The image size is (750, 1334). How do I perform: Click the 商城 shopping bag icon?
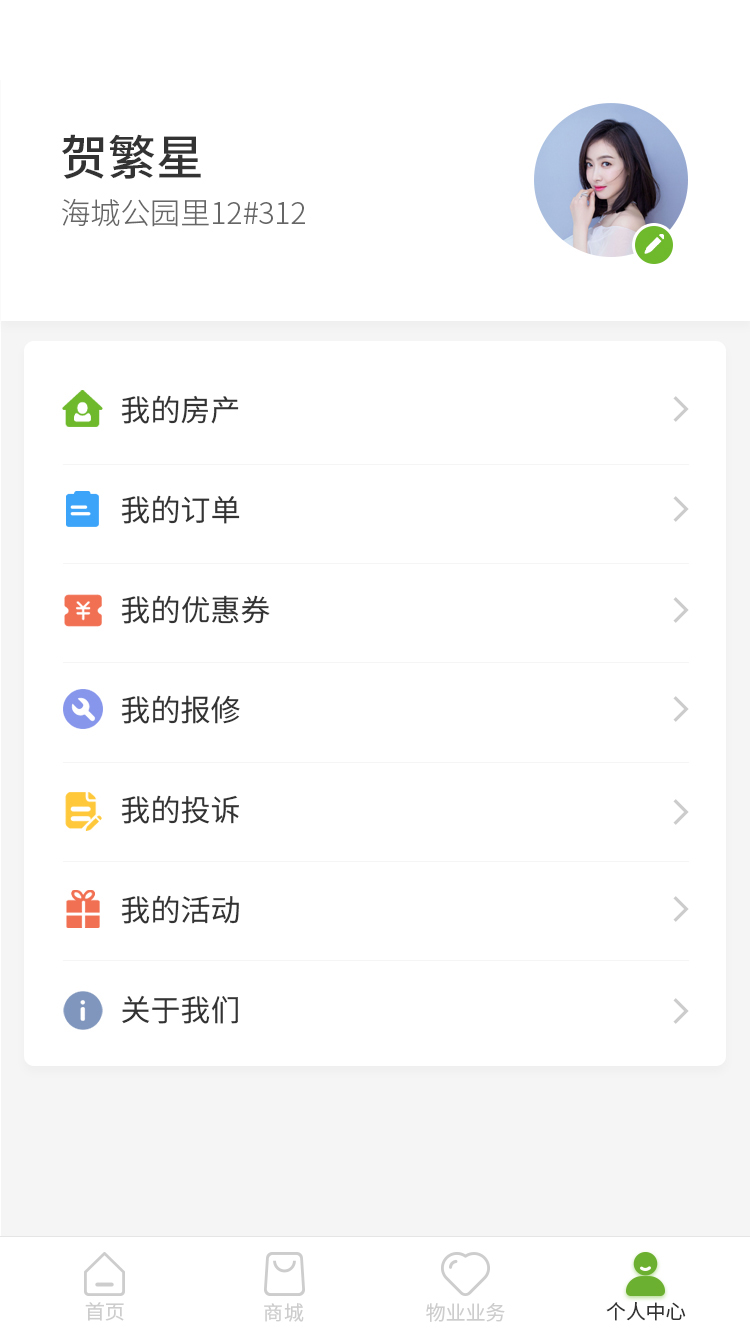284,1271
